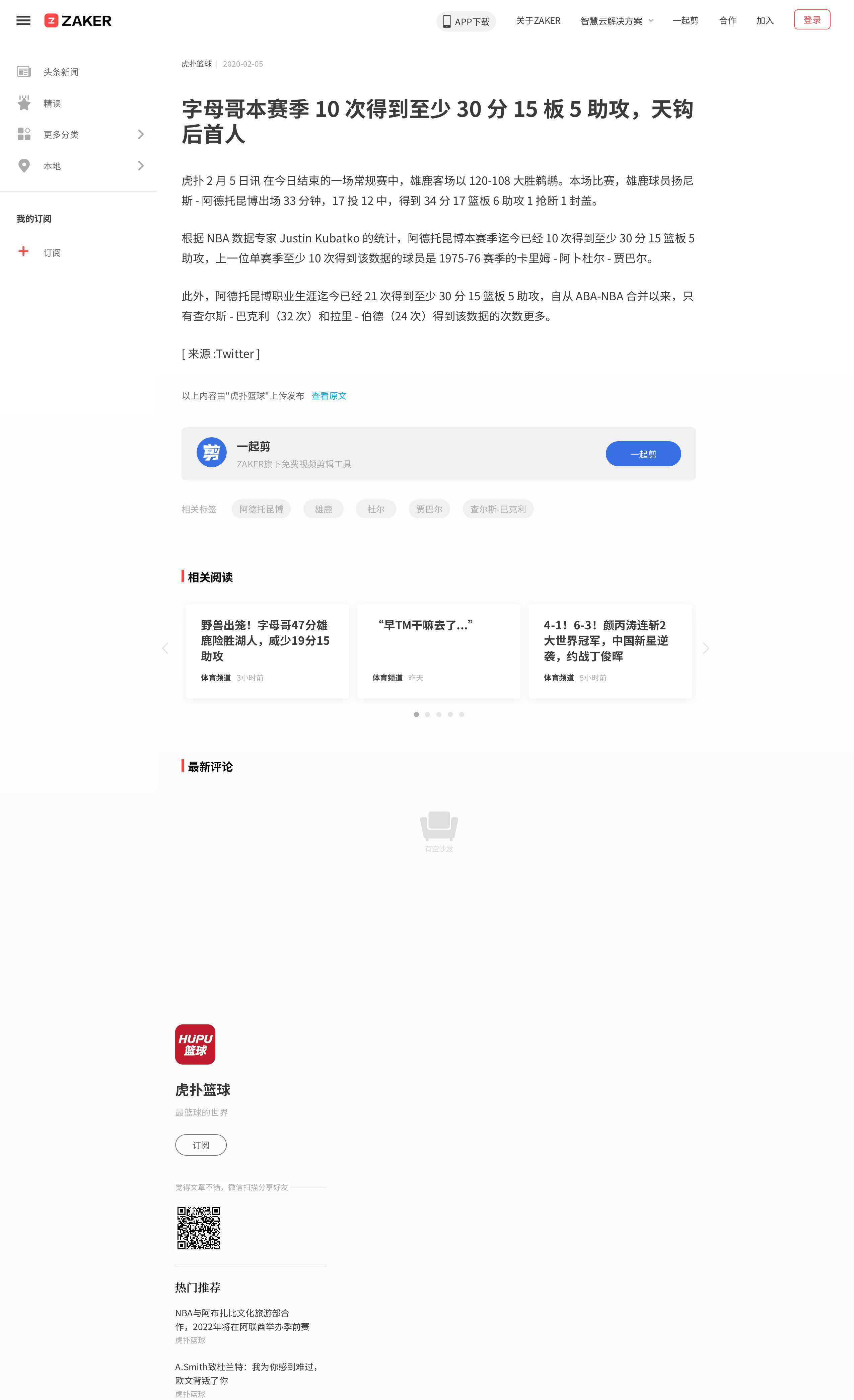This screenshot has width=854, height=1400.
Task: Select the 阿德托昆博 tag
Action: 261,509
